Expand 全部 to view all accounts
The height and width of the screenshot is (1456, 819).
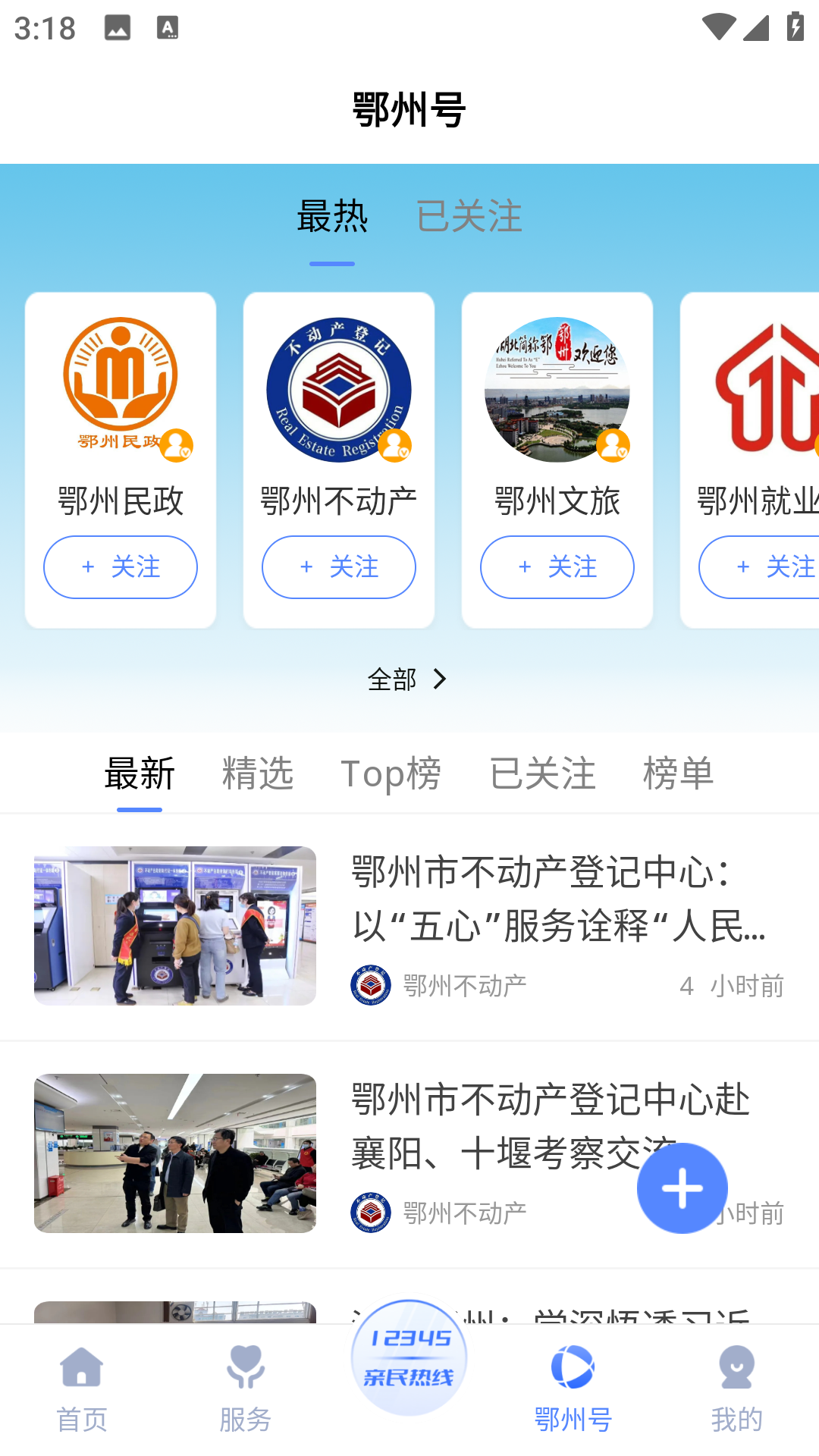pos(409,679)
